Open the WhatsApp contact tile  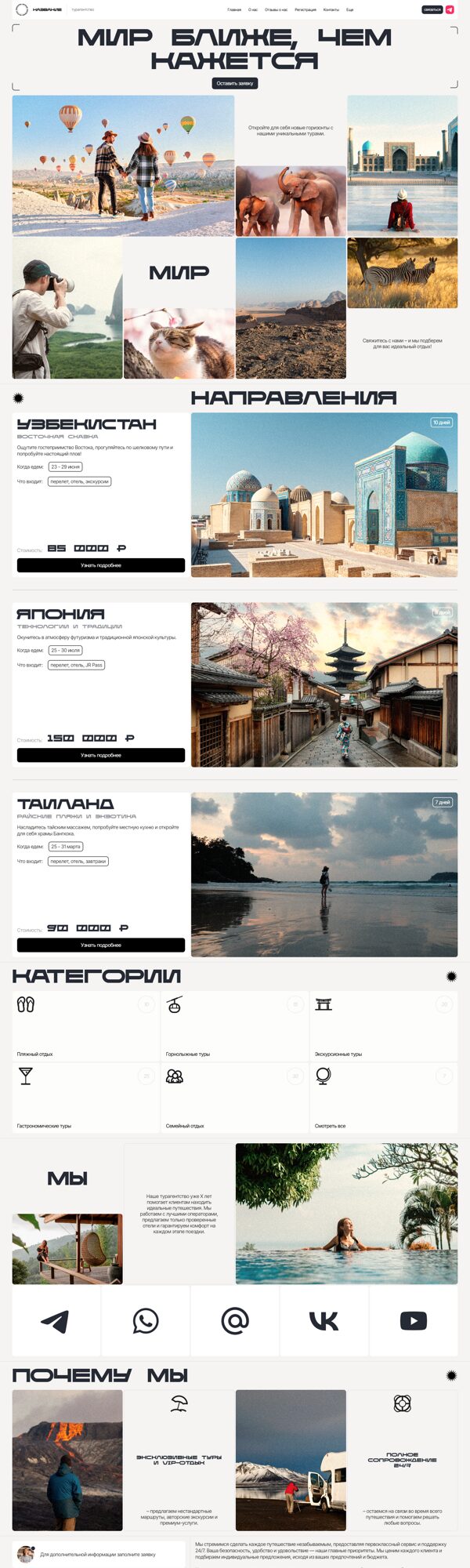(146, 1321)
